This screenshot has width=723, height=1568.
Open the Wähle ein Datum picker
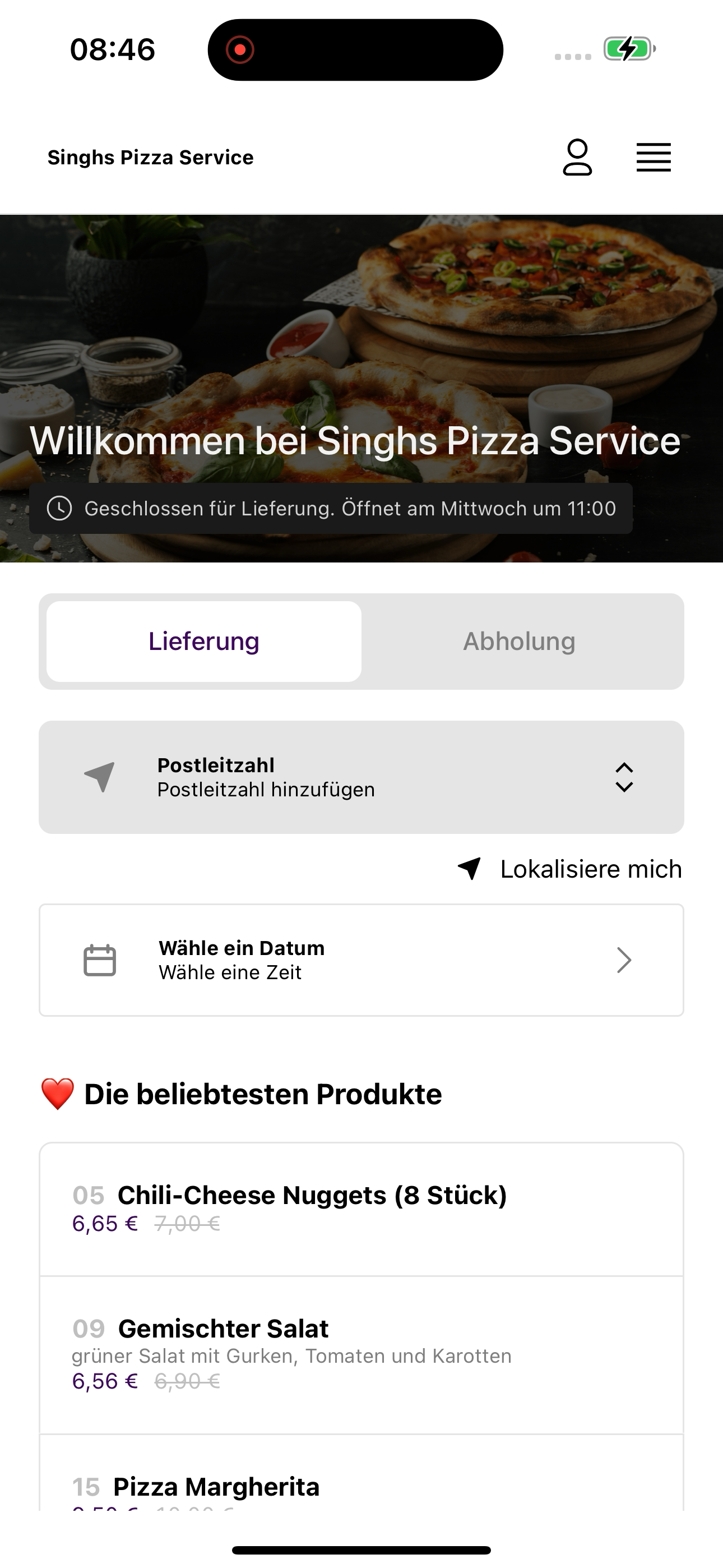[361, 960]
